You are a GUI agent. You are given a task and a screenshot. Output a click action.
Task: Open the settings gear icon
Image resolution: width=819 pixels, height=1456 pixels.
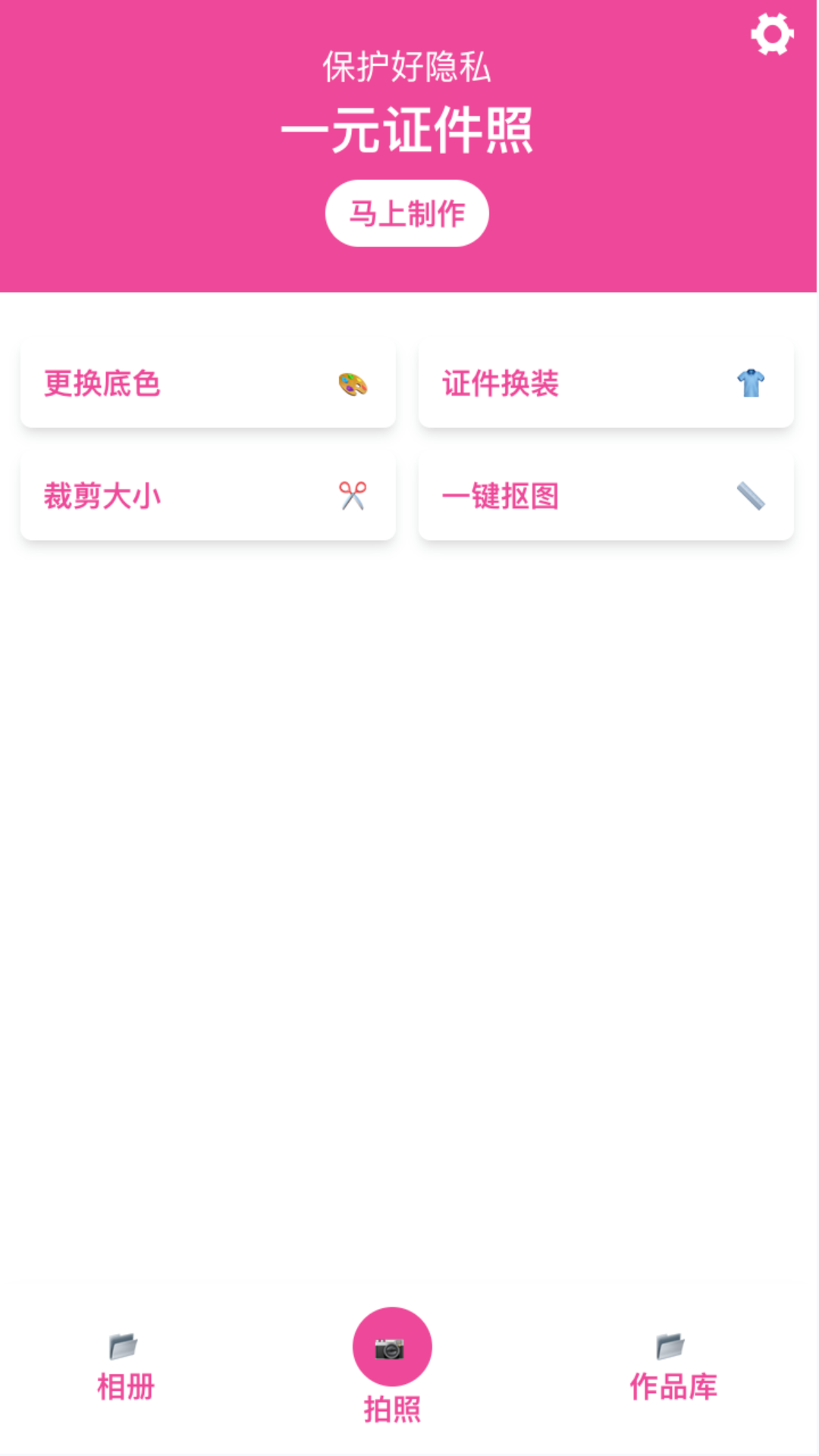tap(771, 35)
